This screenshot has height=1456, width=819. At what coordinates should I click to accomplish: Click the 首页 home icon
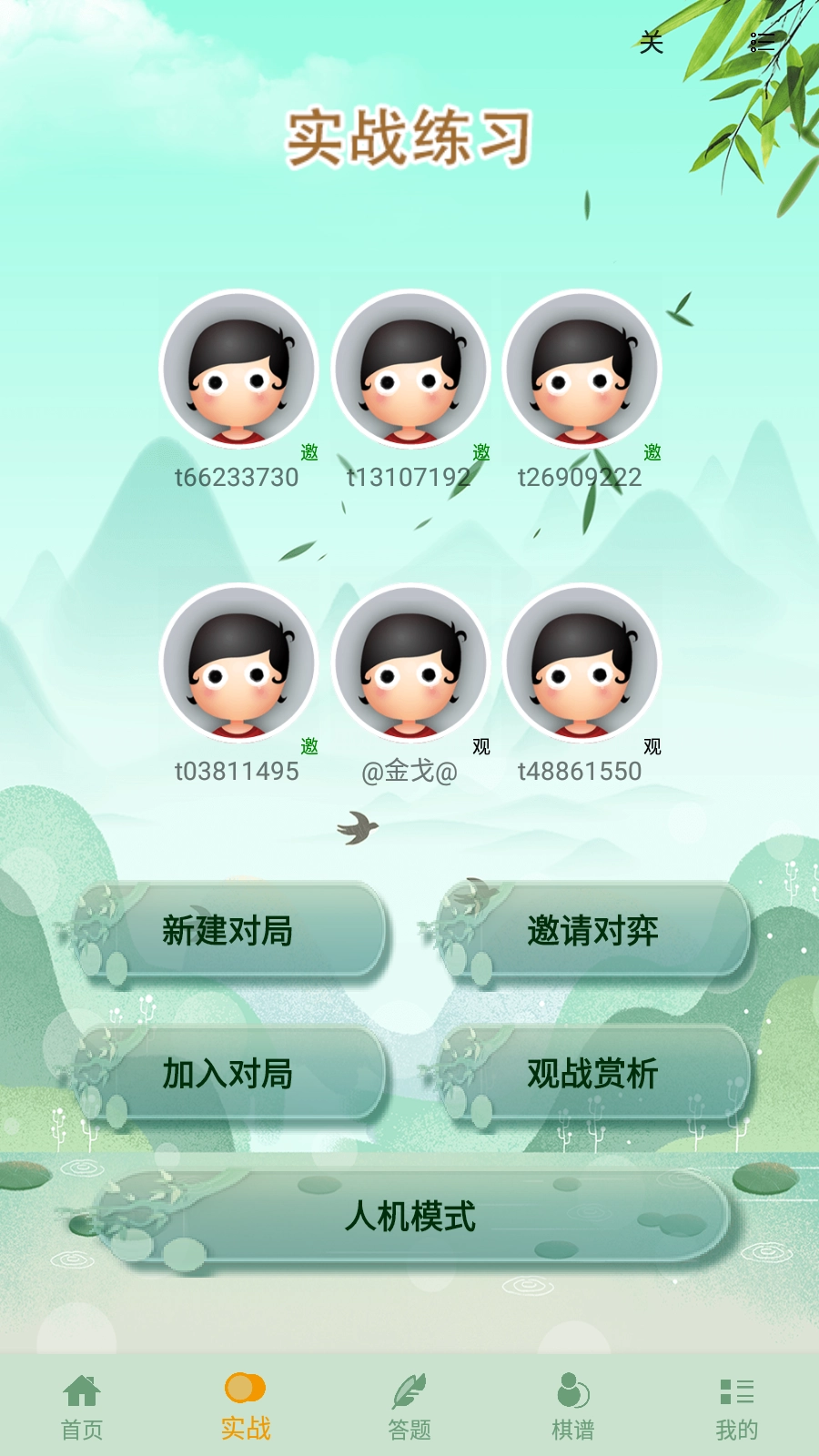[83, 1390]
